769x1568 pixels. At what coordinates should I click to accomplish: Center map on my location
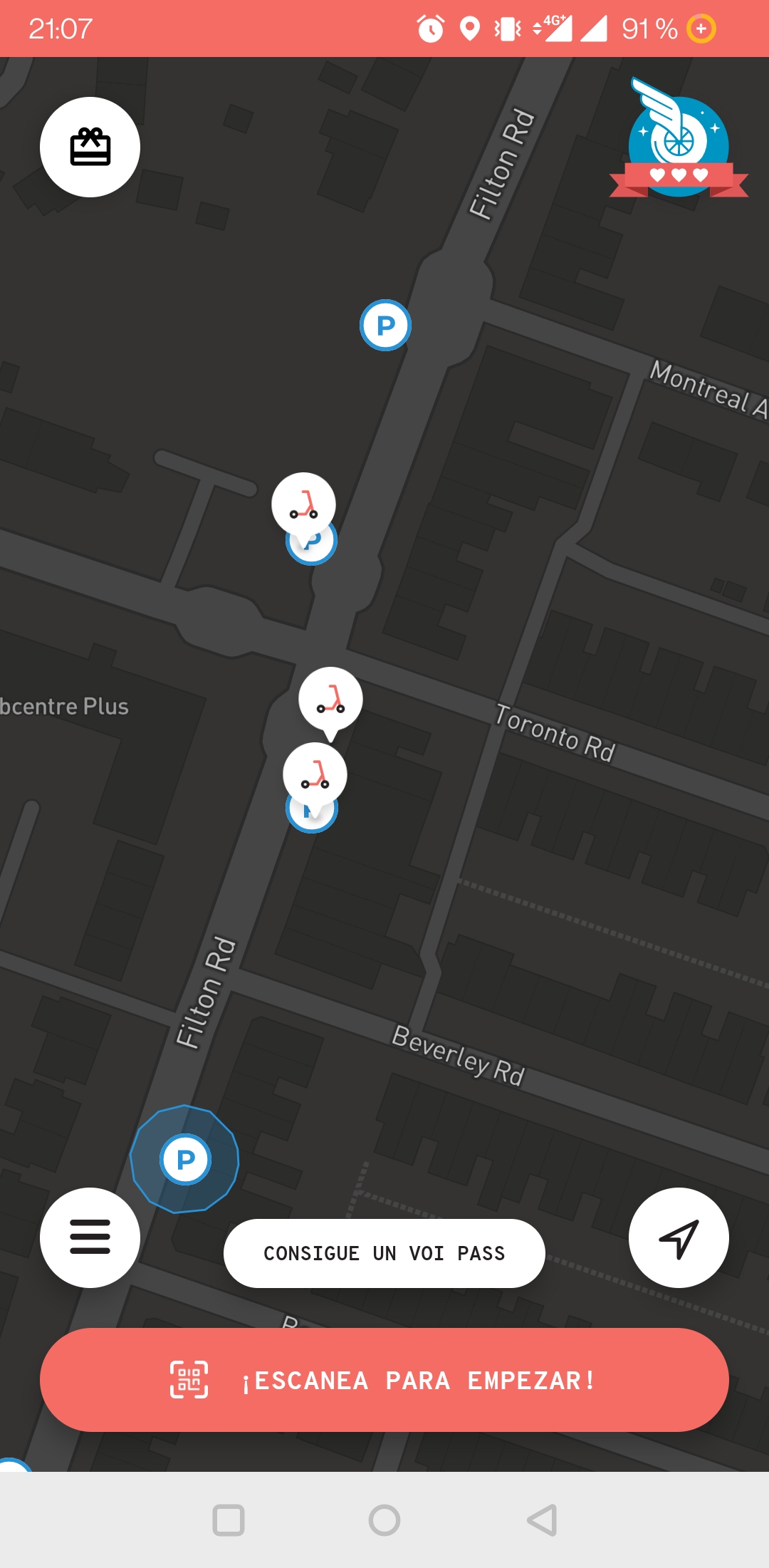[679, 1237]
